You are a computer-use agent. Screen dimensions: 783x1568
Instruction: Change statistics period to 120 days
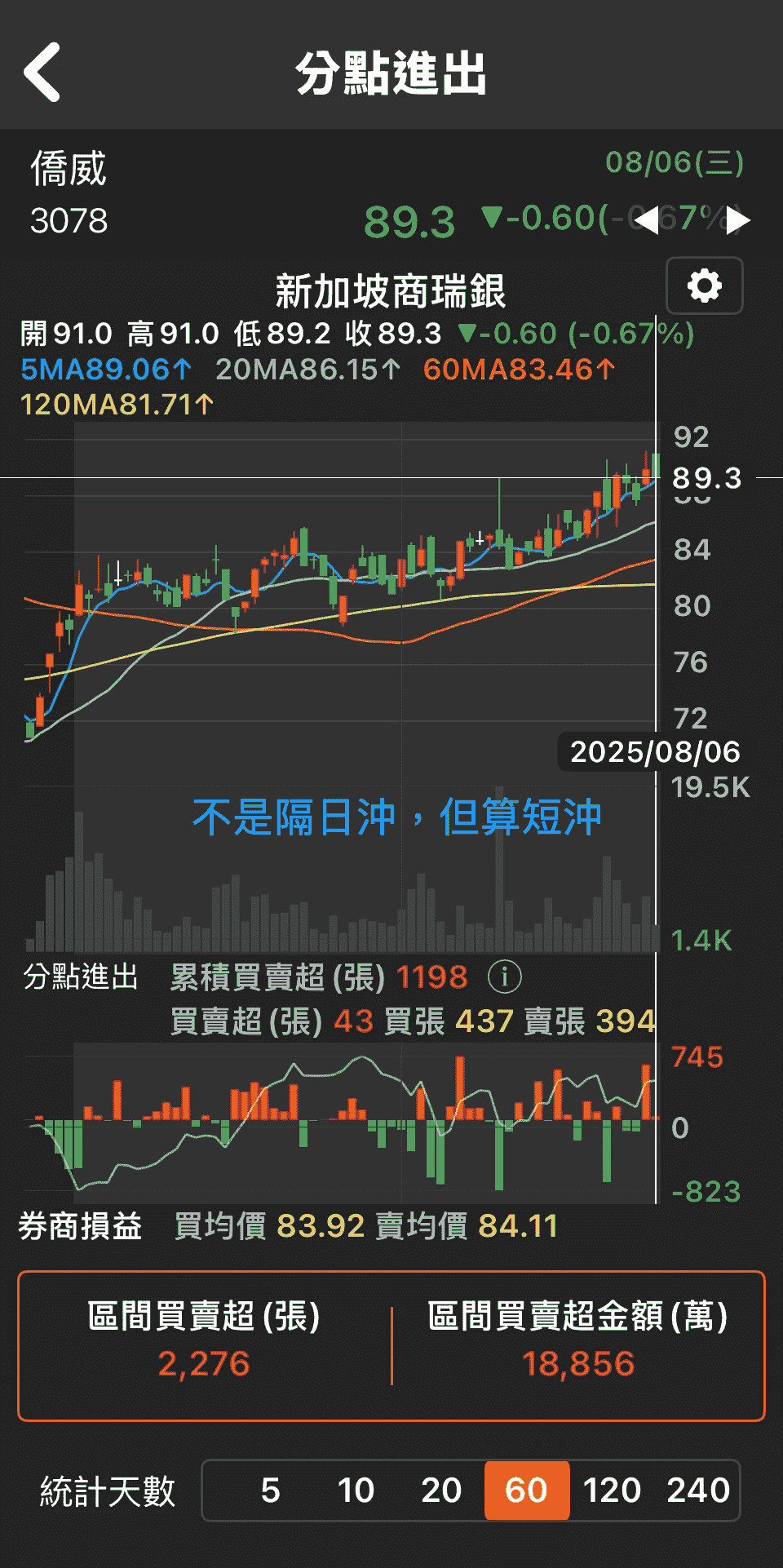(x=612, y=1490)
